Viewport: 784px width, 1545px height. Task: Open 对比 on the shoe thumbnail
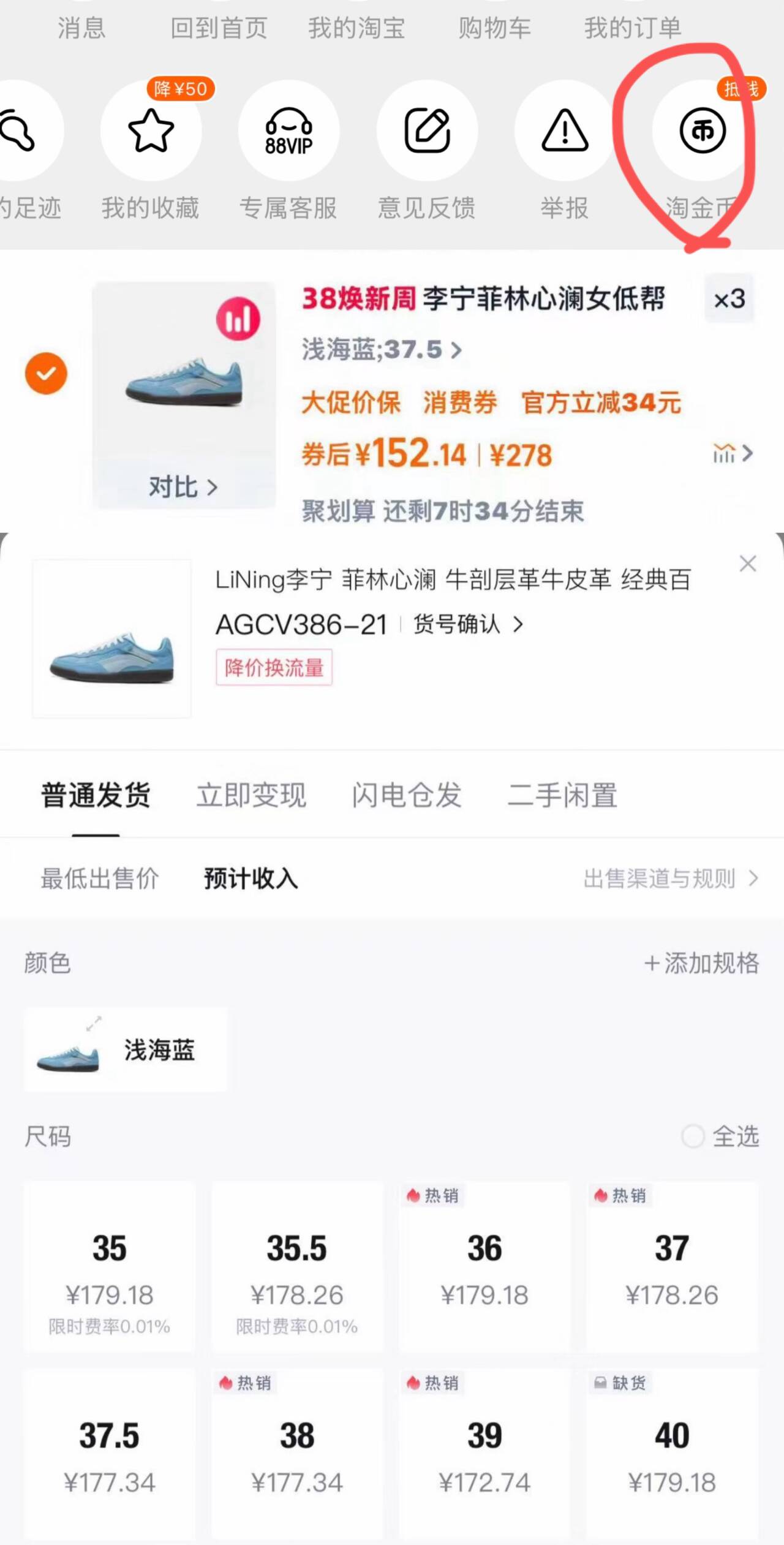183,487
